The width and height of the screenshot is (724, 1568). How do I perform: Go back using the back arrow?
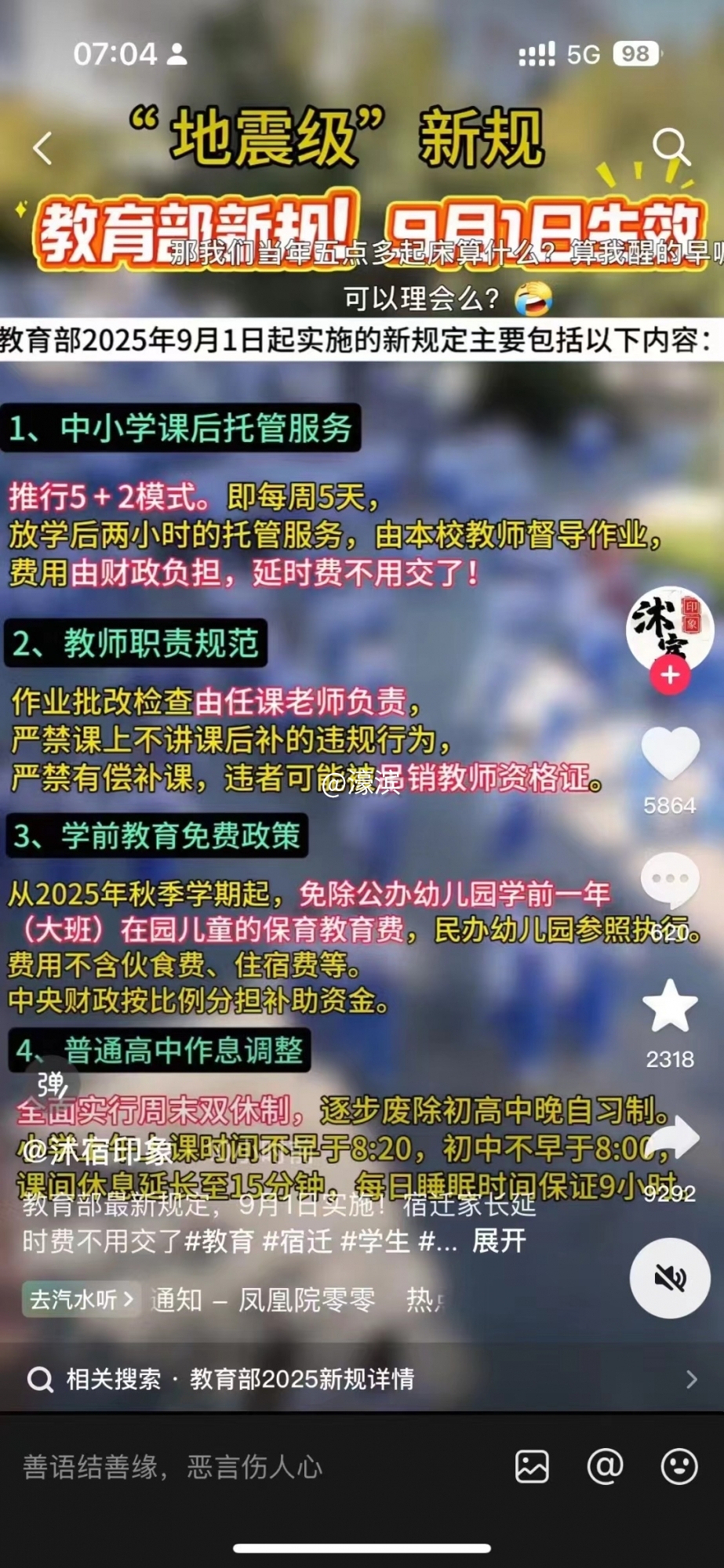43,147
